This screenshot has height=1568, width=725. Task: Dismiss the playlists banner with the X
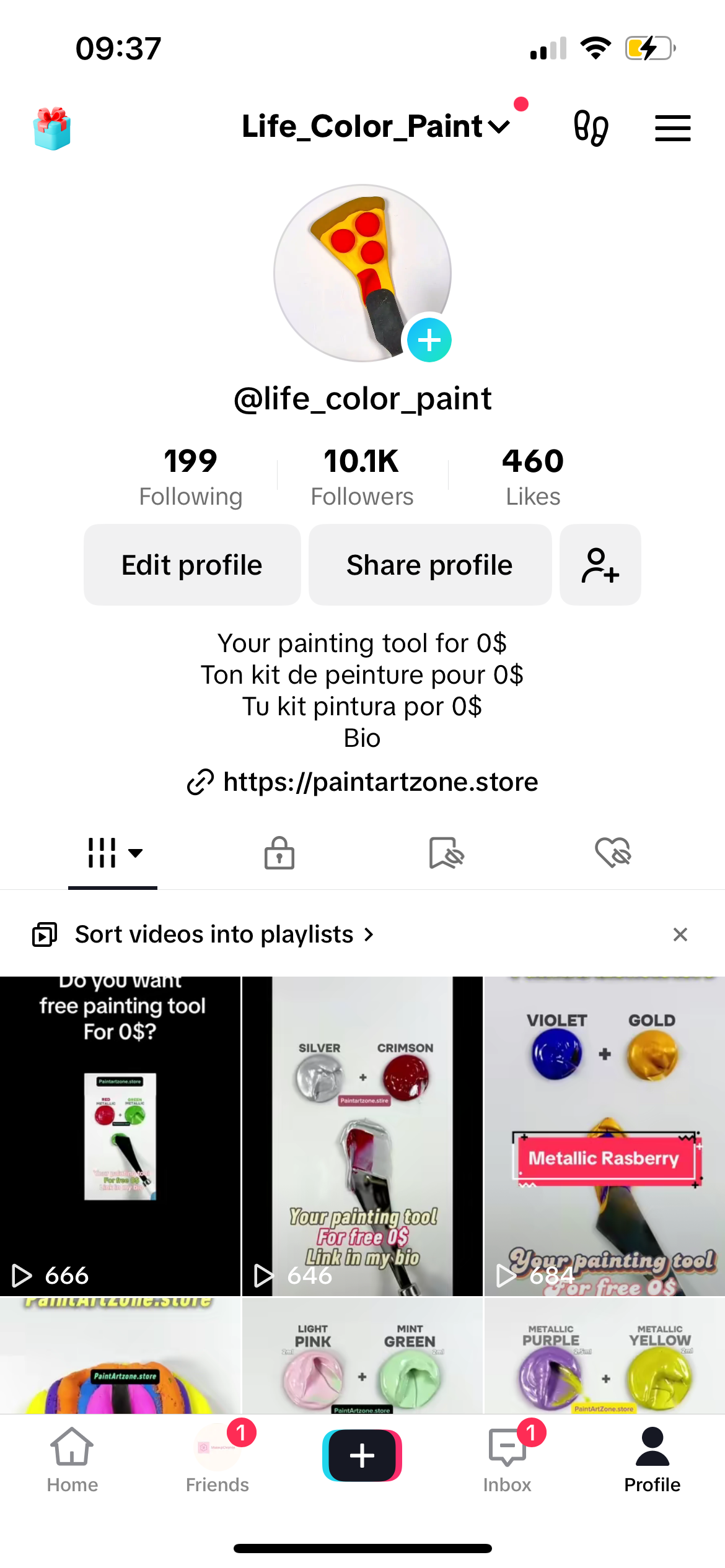[x=680, y=933]
